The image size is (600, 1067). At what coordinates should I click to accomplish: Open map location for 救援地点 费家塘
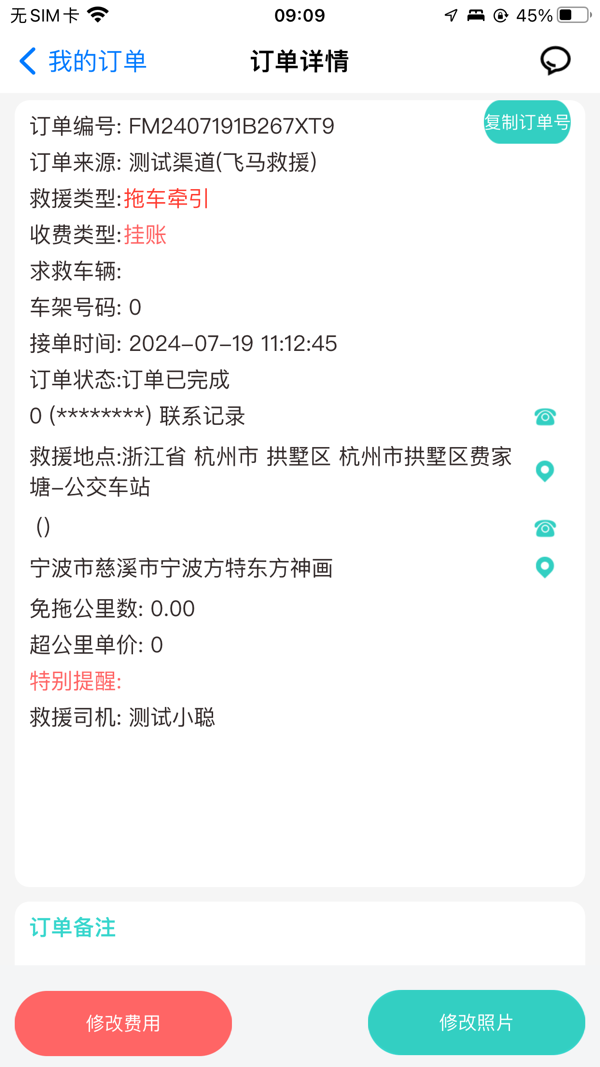coord(545,471)
